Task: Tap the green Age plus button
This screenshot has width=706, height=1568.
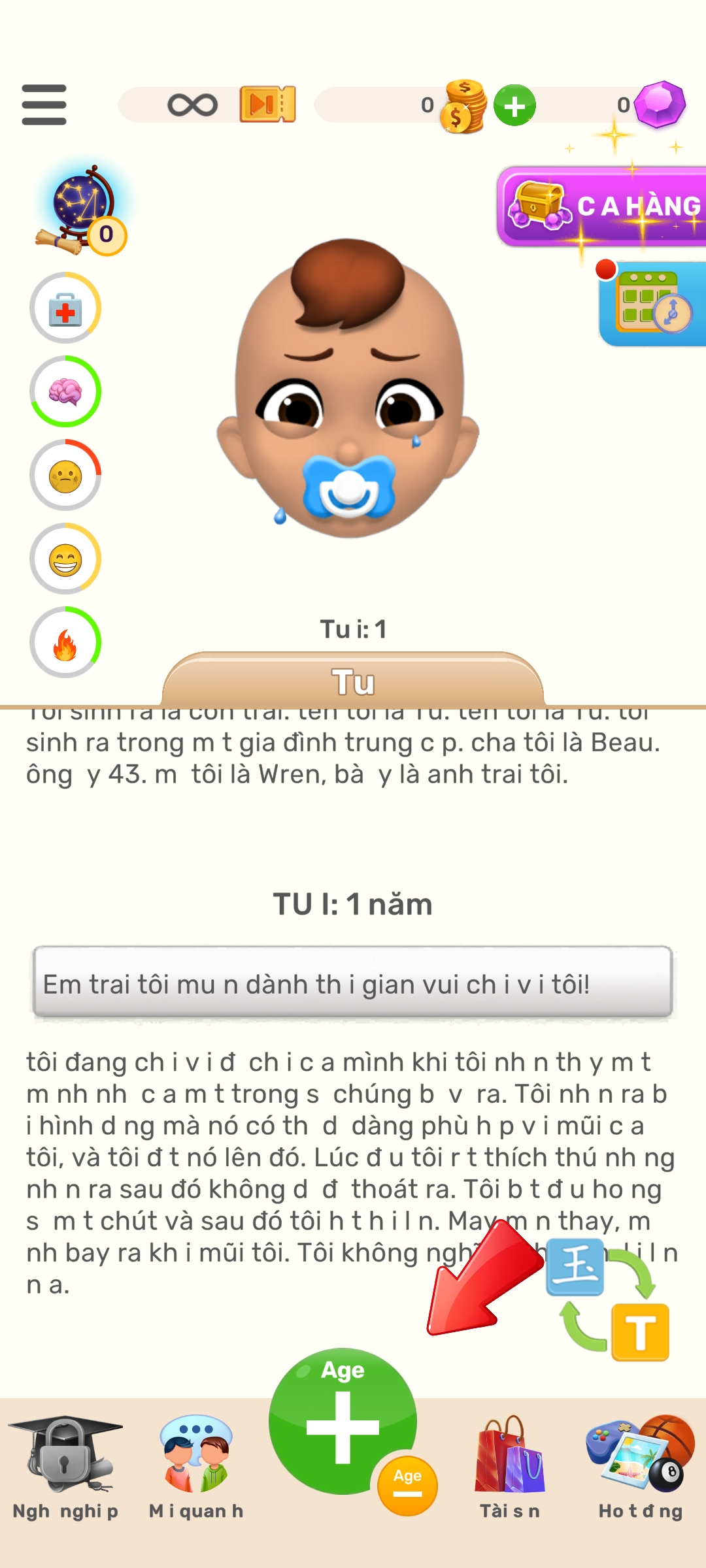Action: [x=342, y=1421]
